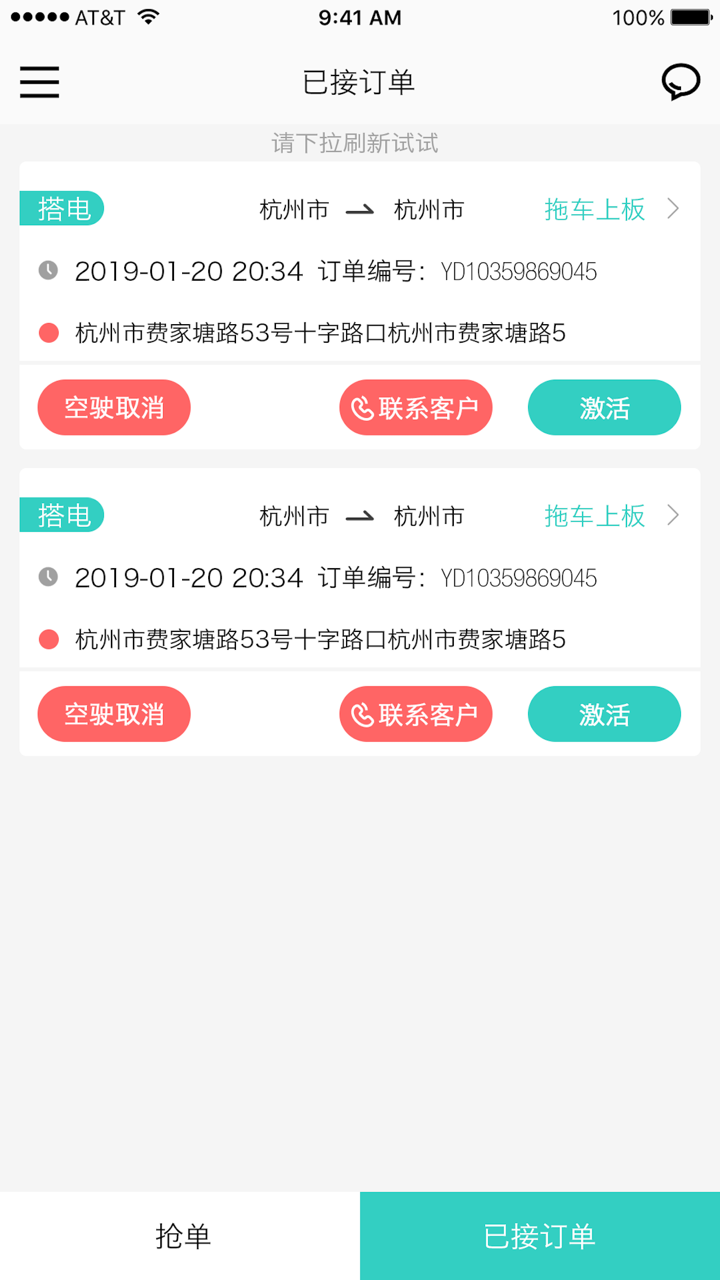This screenshot has height=1280, width=720.
Task: Expand second order details chevron
Action: coord(674,516)
